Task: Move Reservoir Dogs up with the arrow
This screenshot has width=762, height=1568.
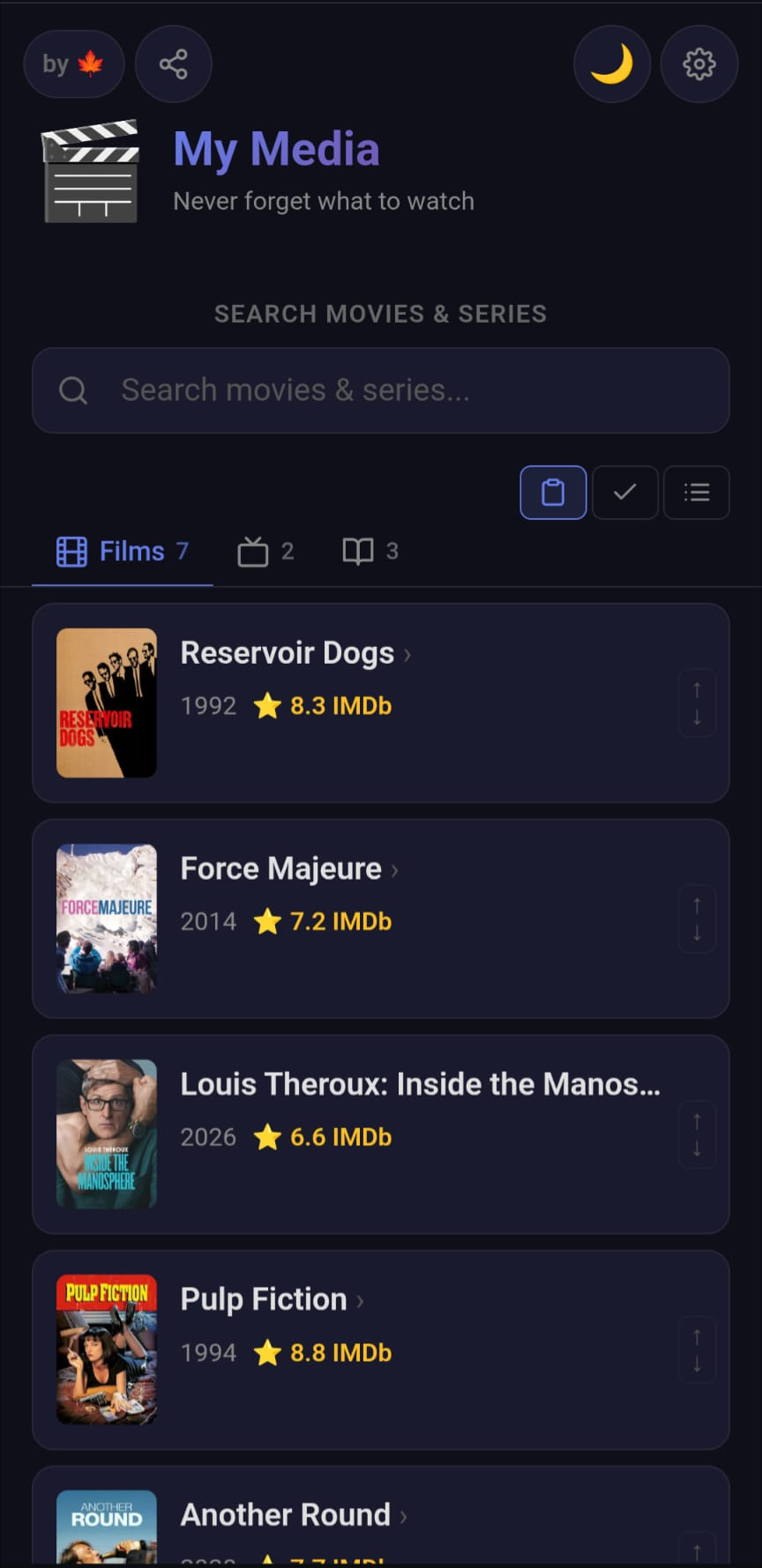Action: click(x=697, y=689)
